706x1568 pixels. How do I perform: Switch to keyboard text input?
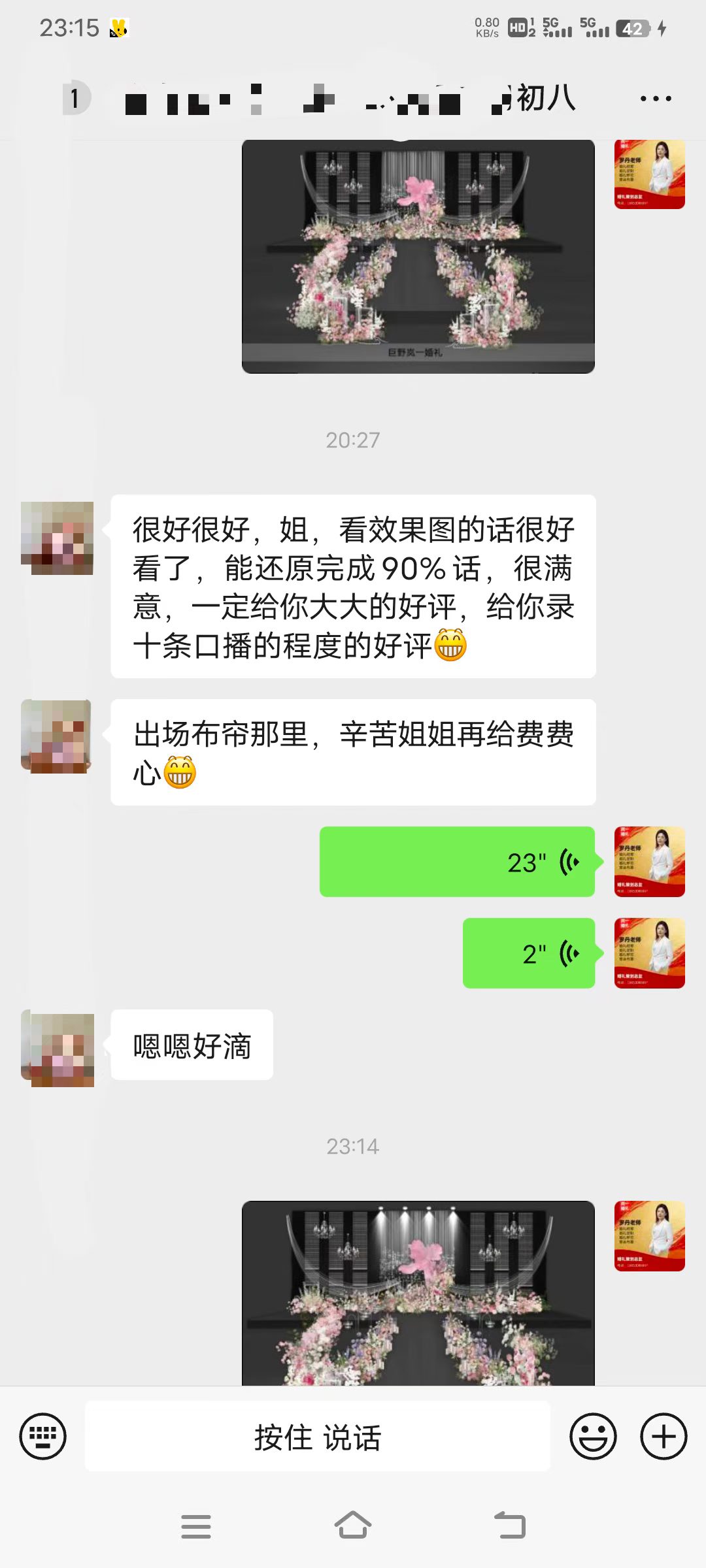[x=43, y=1436]
